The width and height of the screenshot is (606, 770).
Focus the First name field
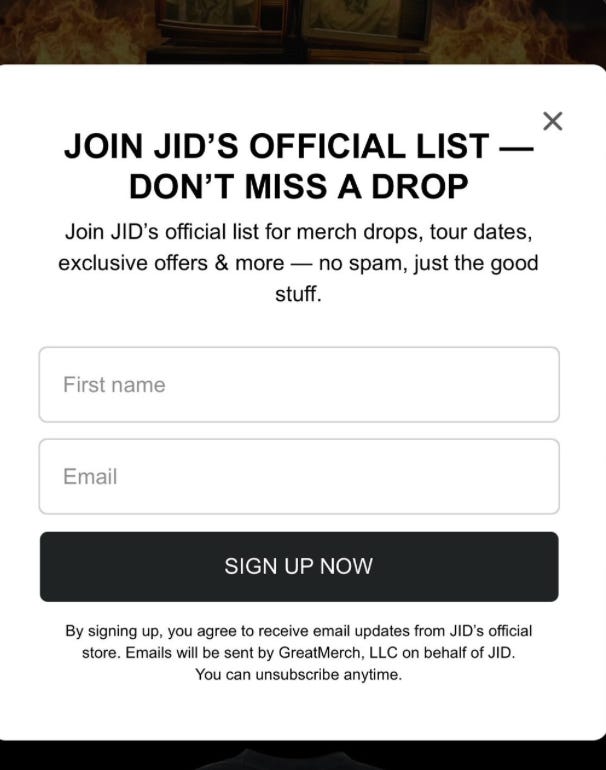click(299, 385)
